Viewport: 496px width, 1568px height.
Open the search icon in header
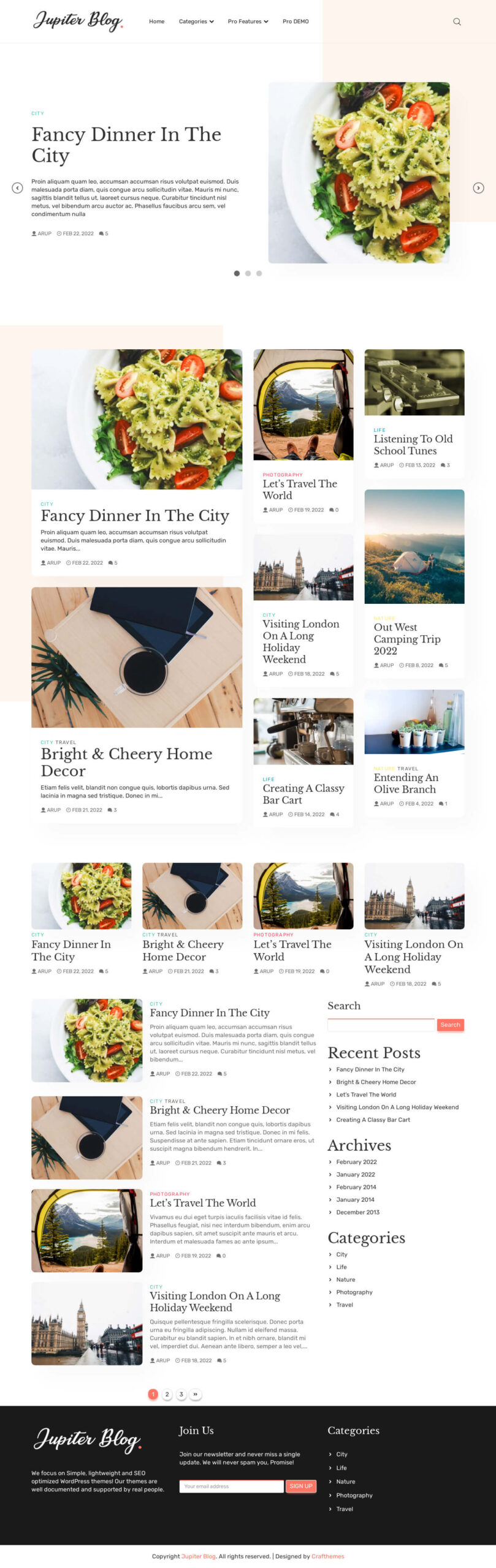[x=457, y=21]
